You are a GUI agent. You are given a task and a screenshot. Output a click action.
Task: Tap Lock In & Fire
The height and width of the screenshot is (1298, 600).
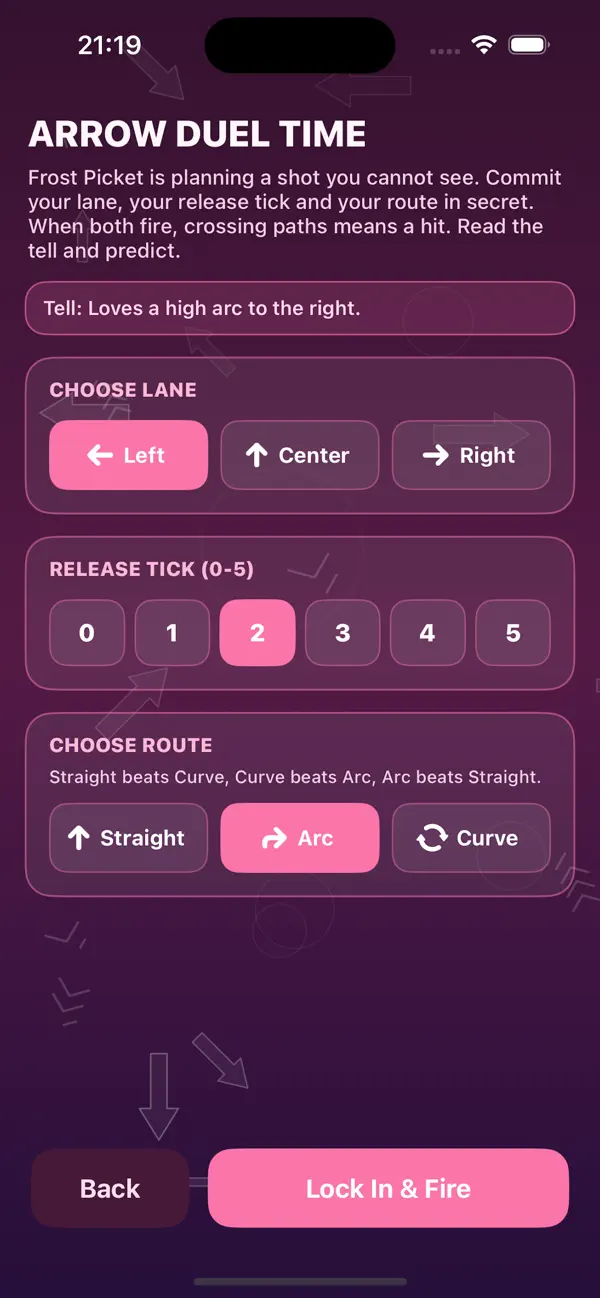(388, 1188)
